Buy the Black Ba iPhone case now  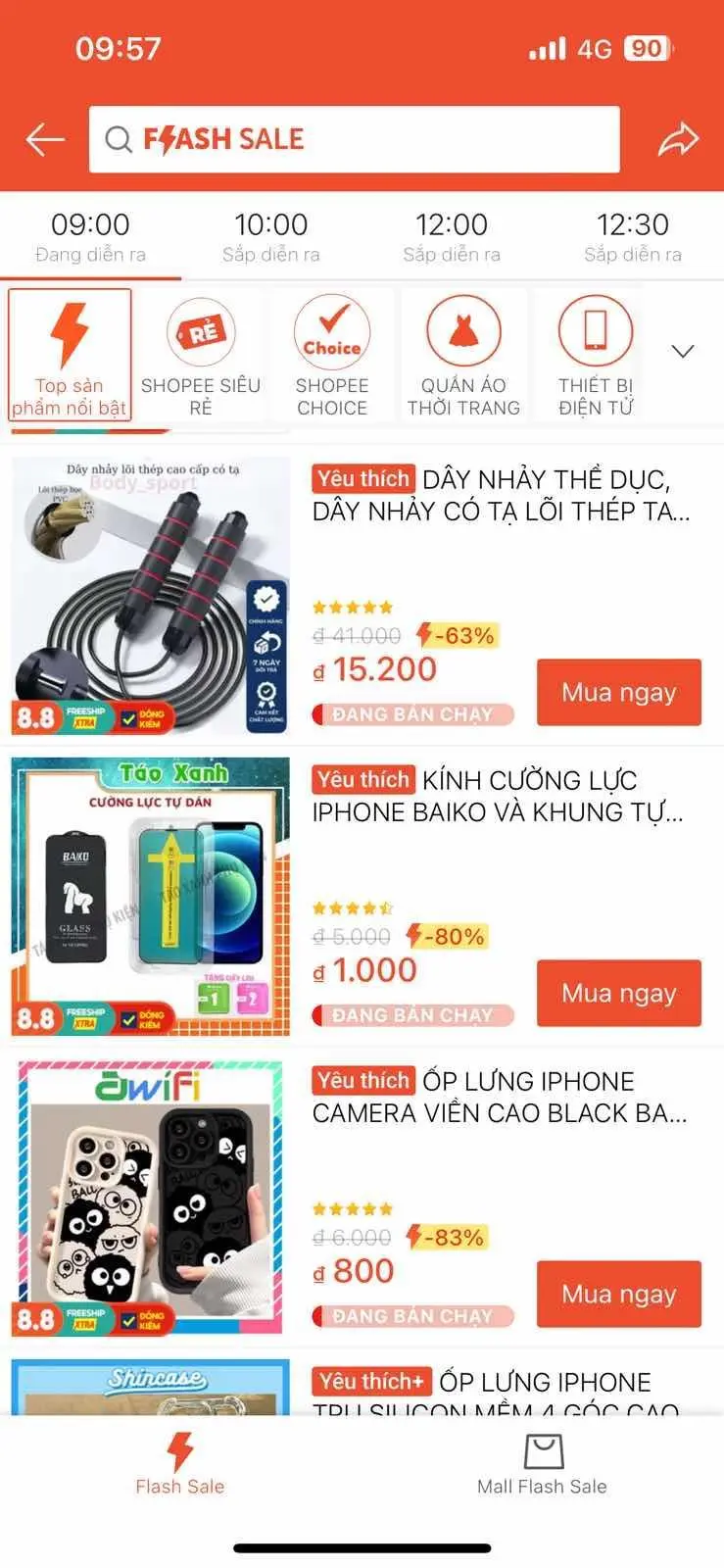tap(618, 1294)
